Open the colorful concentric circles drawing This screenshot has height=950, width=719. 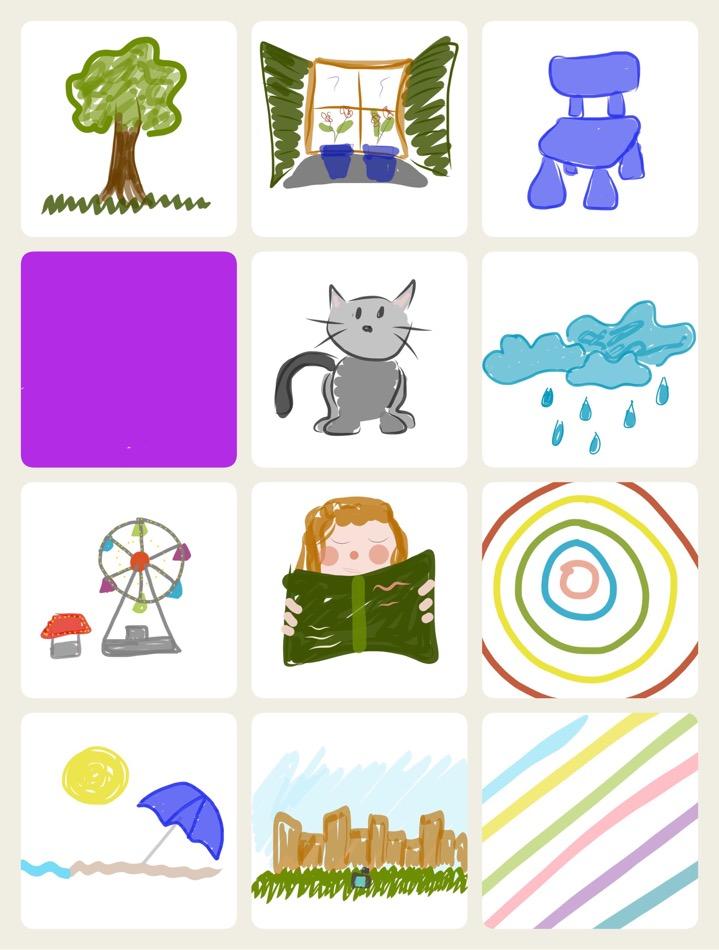tap(590, 590)
